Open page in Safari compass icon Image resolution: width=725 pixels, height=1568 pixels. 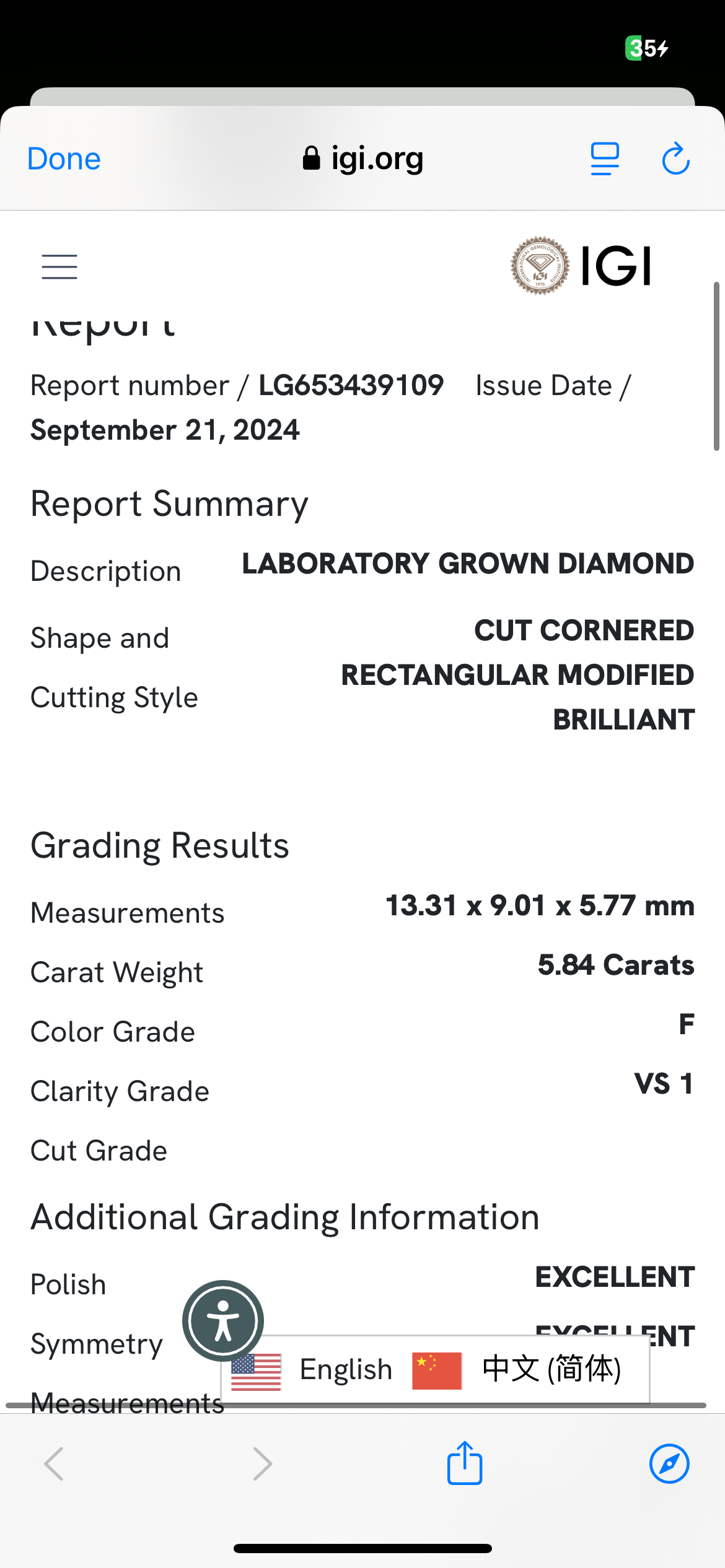[x=669, y=1463]
